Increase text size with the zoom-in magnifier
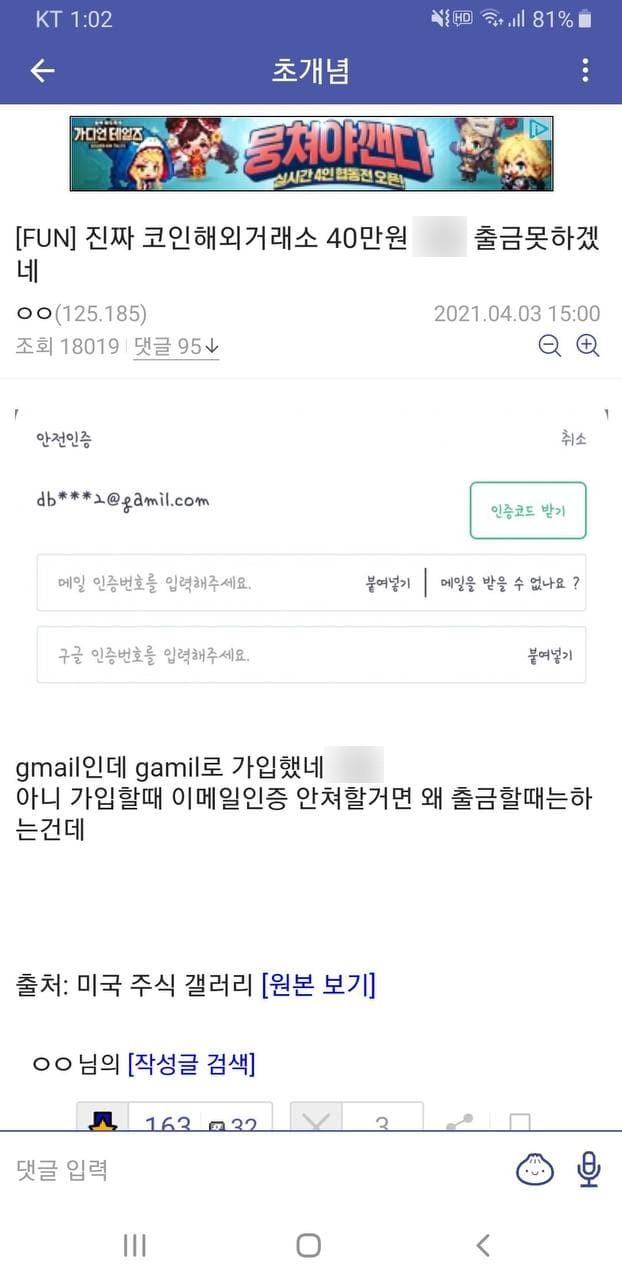Image resolution: width=622 pixels, height=1280 pixels. pos(588,346)
